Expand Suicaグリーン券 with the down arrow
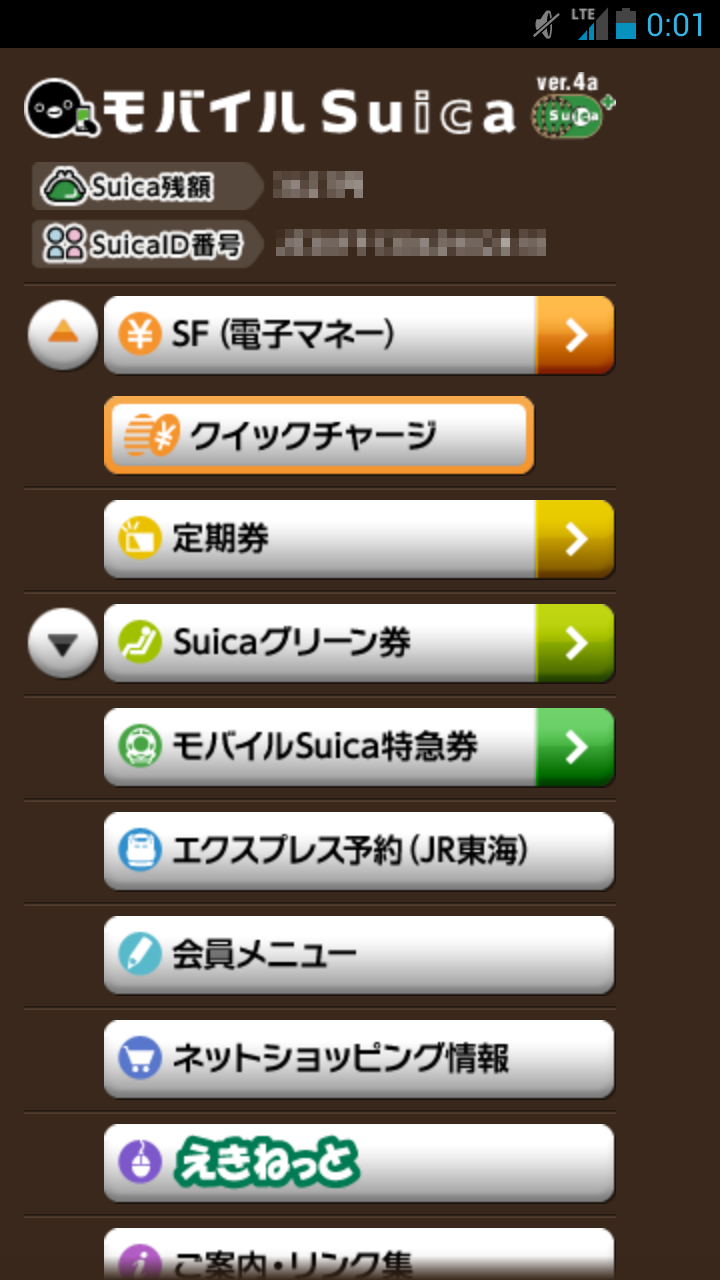Screen dimensions: 720x1280 point(63,643)
